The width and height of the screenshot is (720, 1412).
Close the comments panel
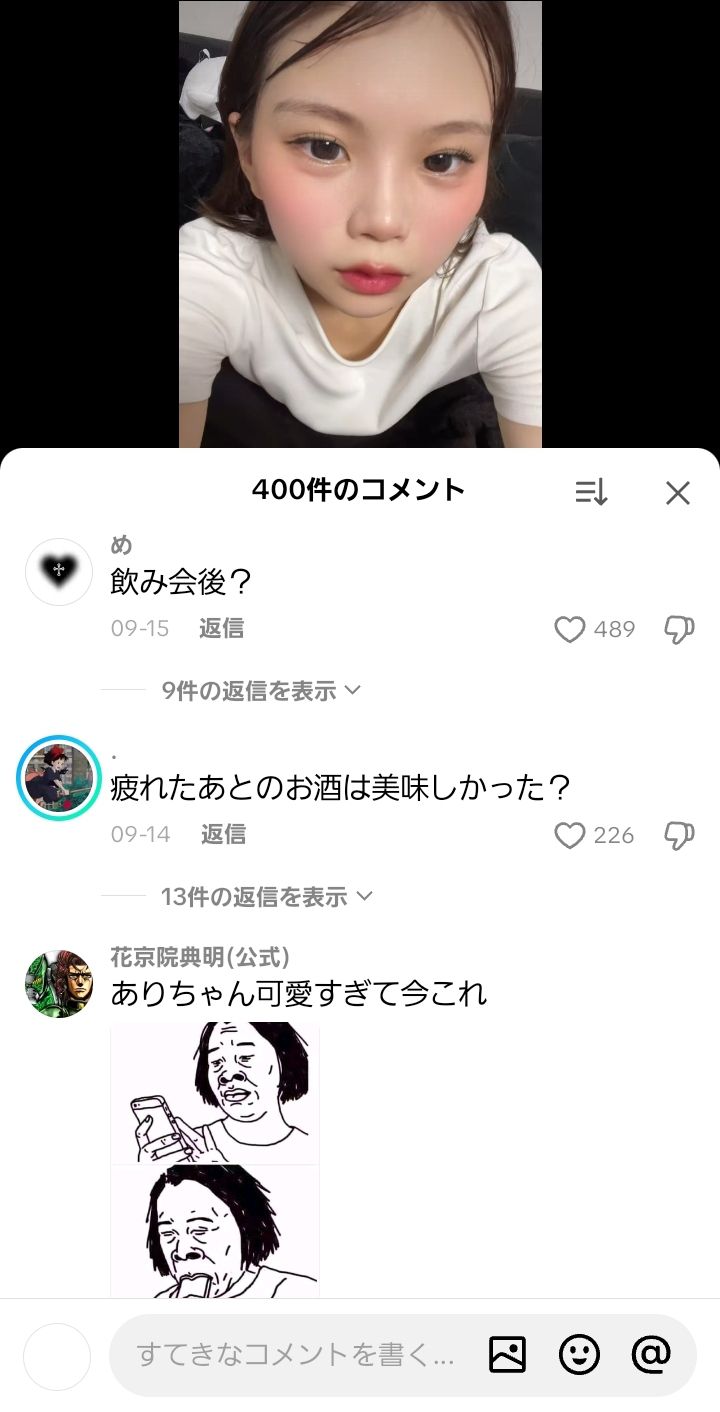[x=678, y=492]
